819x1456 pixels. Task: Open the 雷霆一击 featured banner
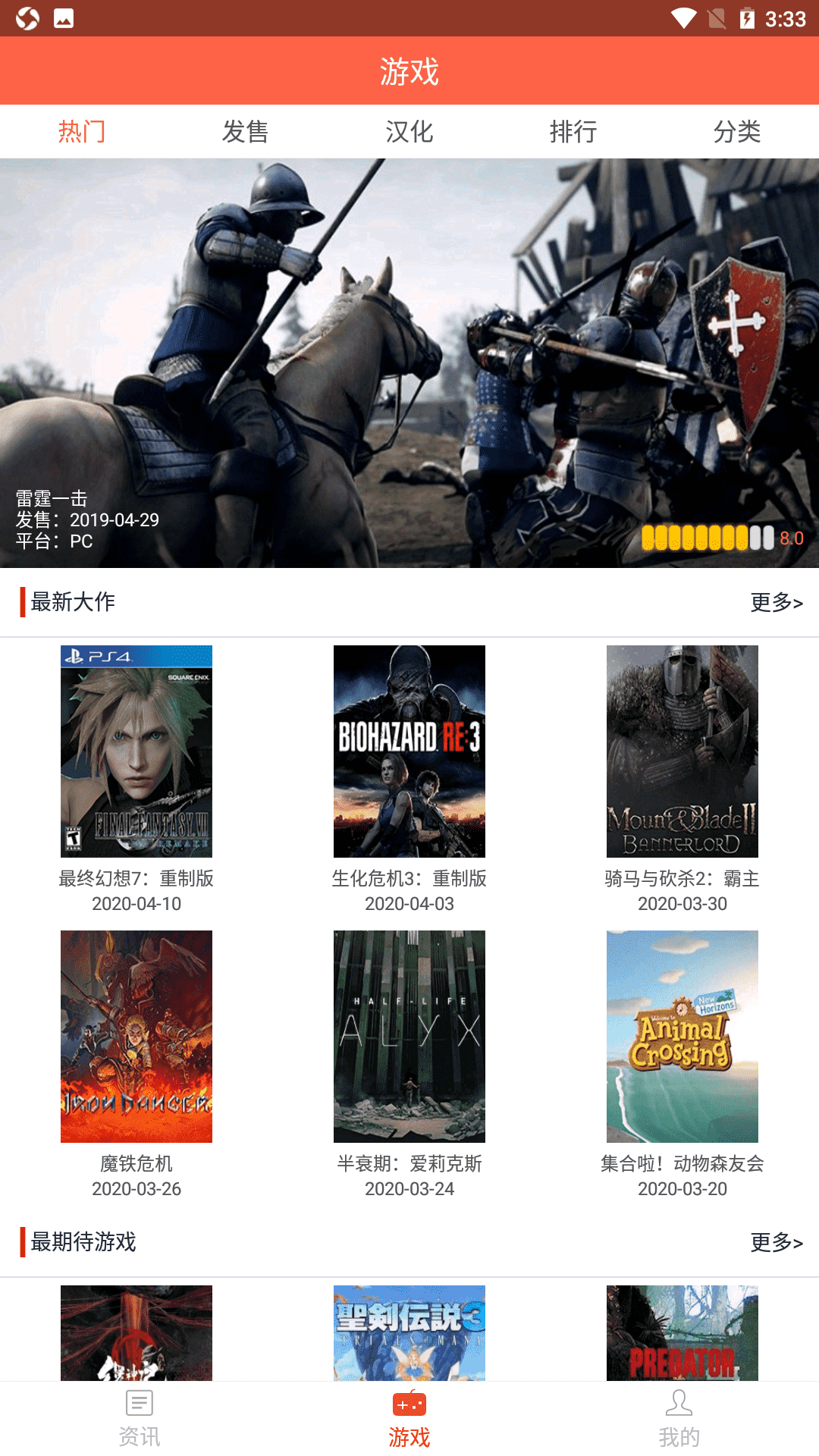(409, 362)
